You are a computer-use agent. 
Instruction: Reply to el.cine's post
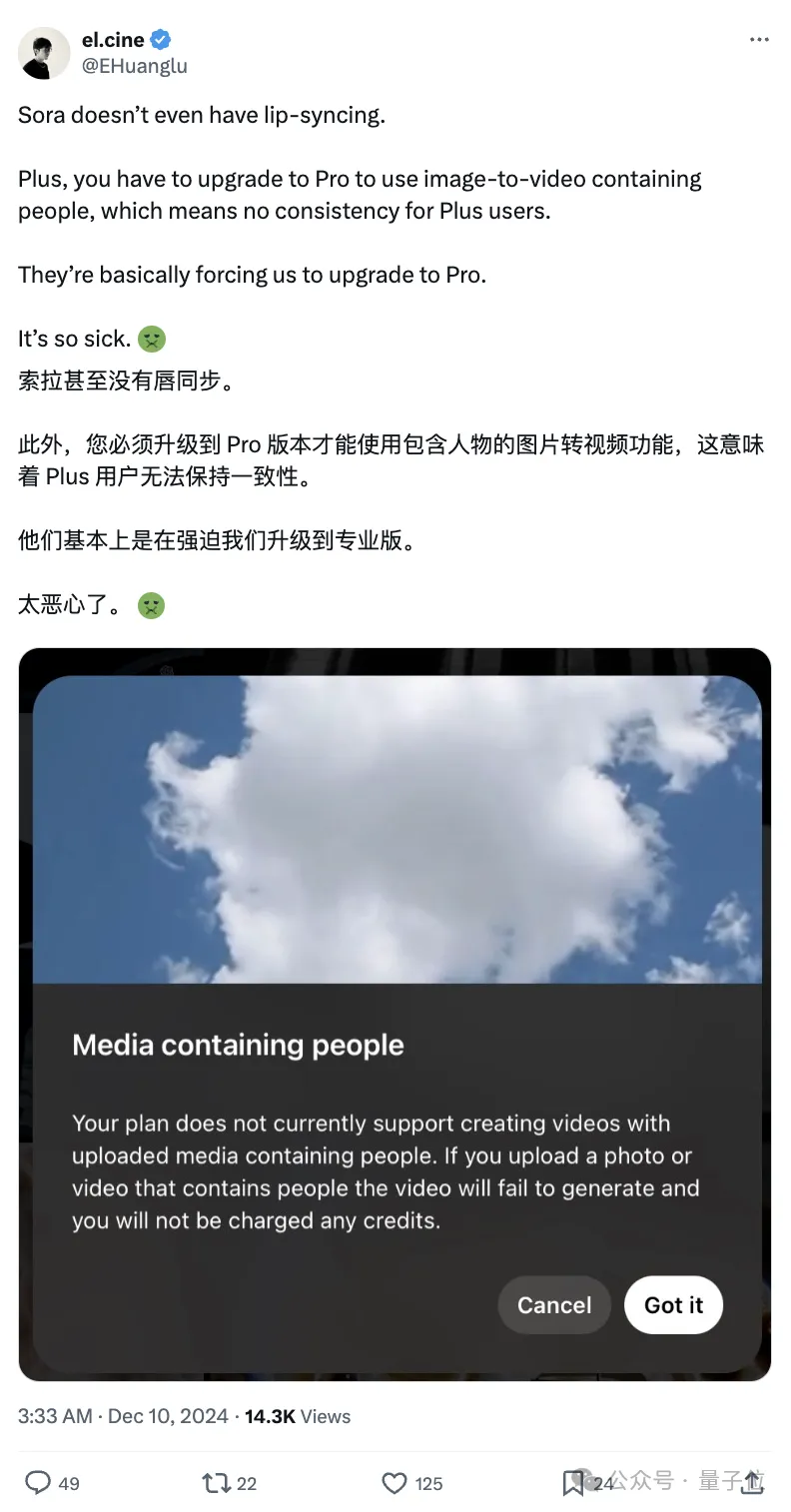coord(38,1482)
